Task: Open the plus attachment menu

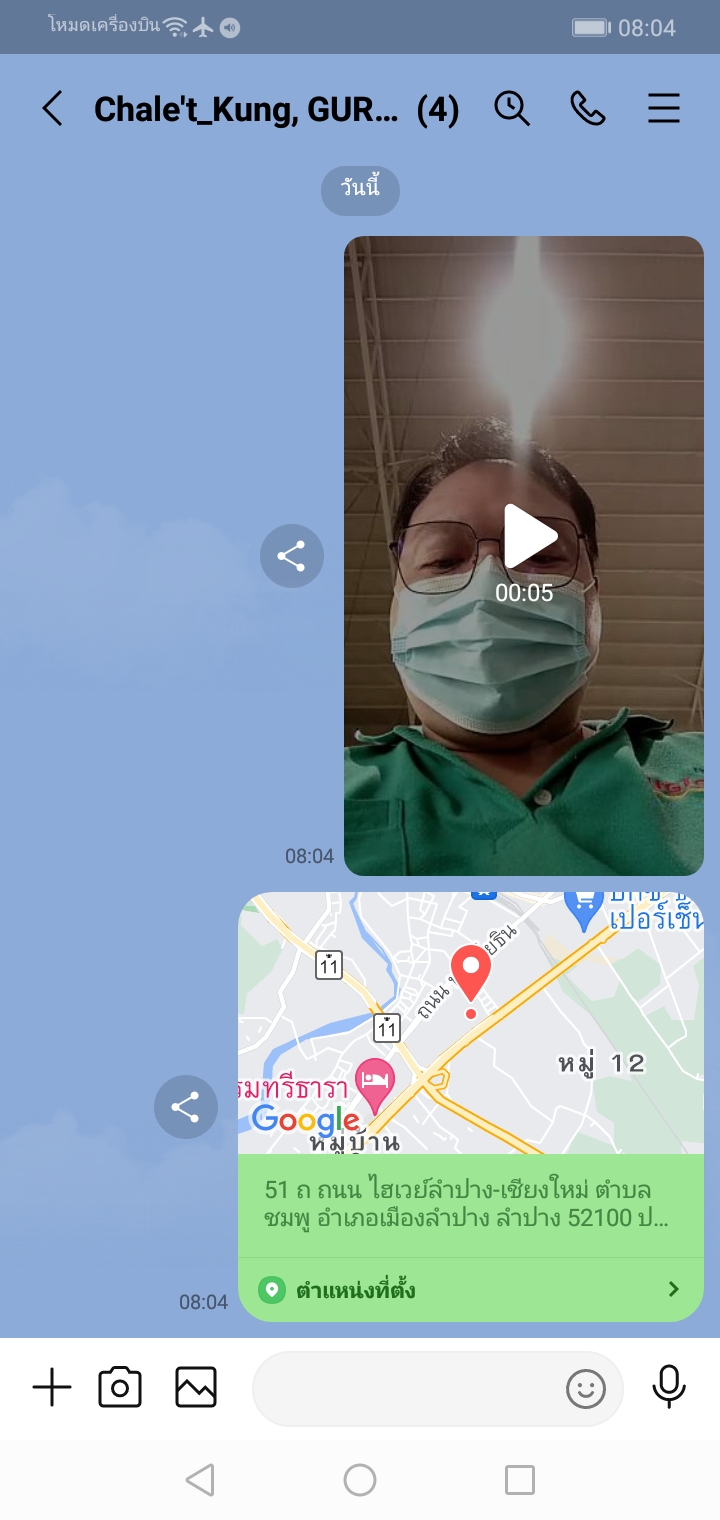Action: 52,1388
